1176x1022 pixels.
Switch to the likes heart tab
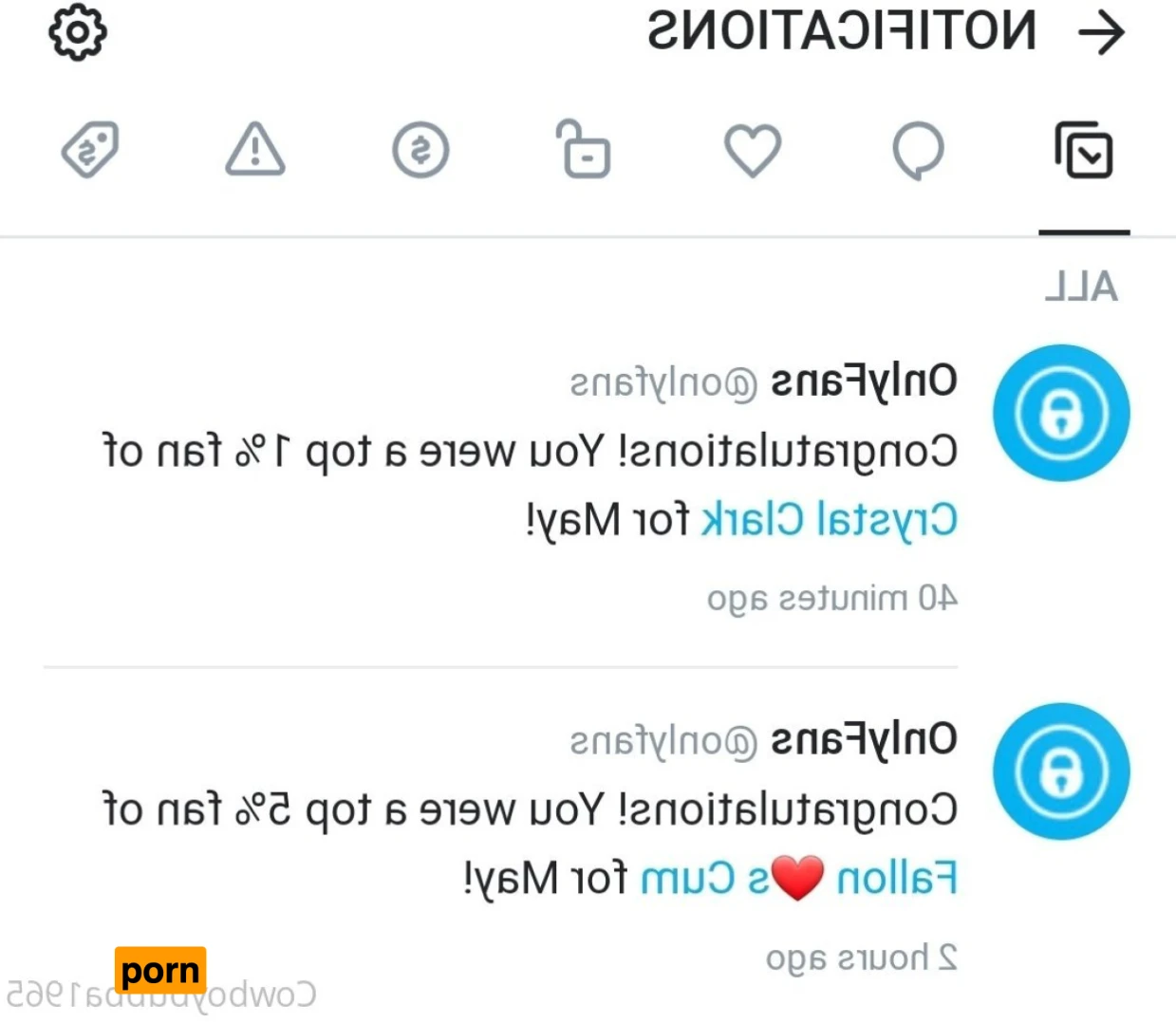(x=753, y=151)
